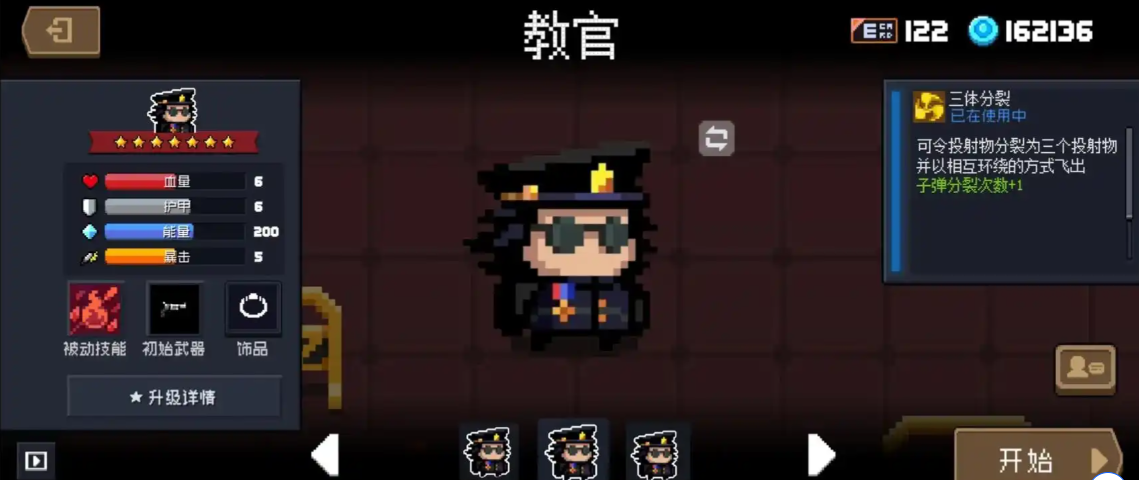Tap 开始 to start the game
Viewport: 1139px width, 480px height.
click(x=1038, y=459)
